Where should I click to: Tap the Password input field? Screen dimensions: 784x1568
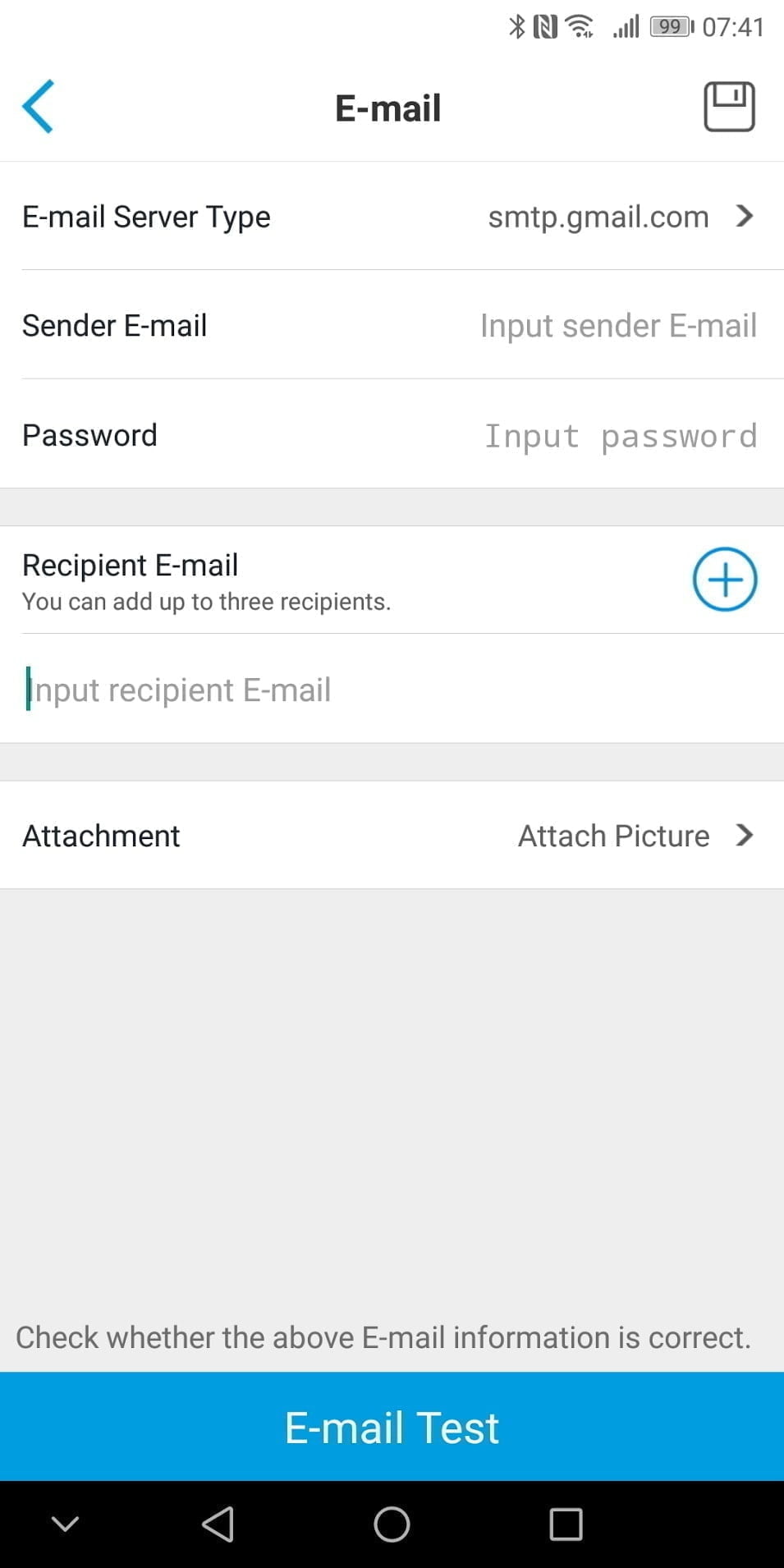(x=620, y=436)
